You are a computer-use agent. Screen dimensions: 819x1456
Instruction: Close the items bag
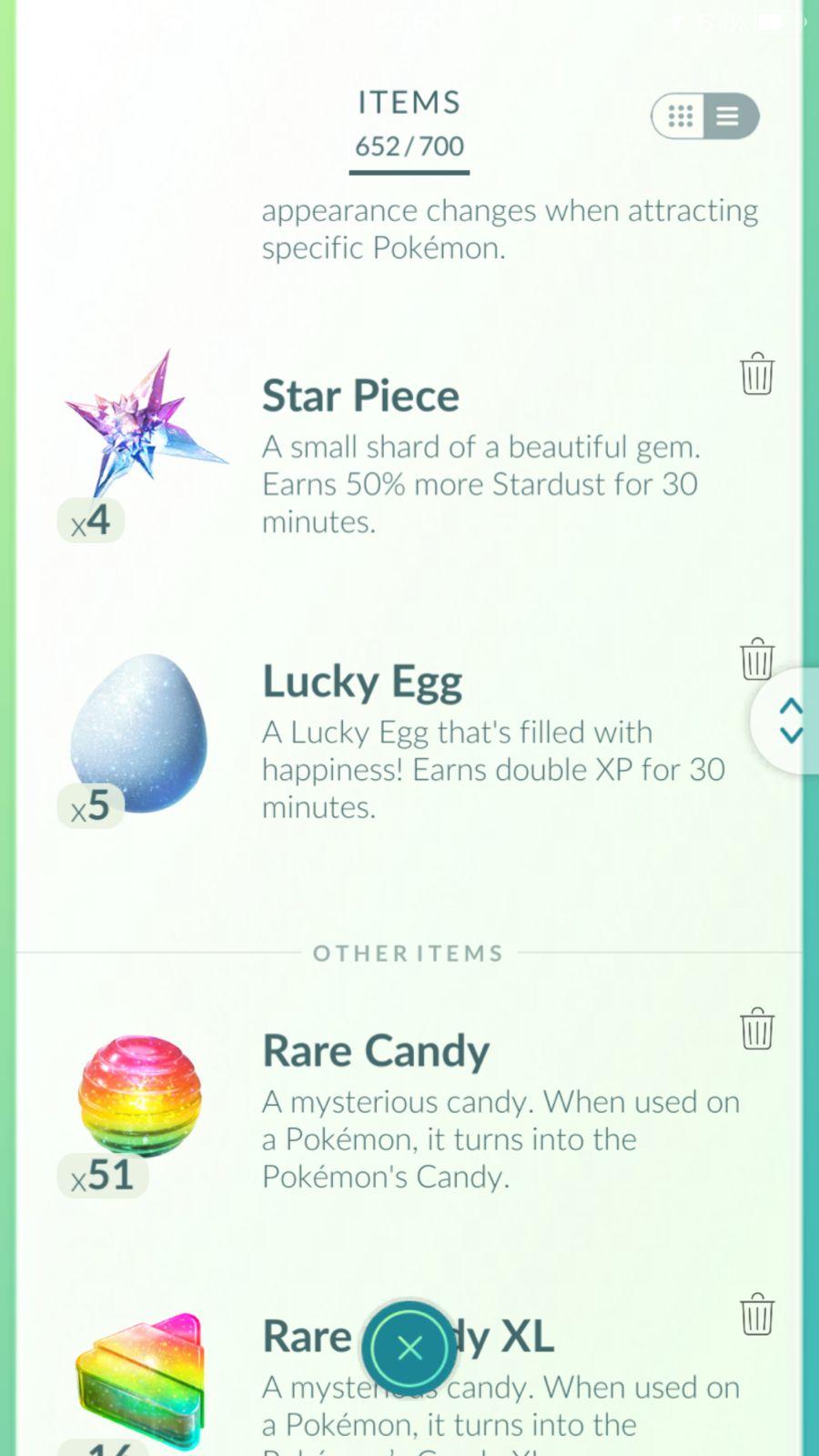coord(409,1348)
